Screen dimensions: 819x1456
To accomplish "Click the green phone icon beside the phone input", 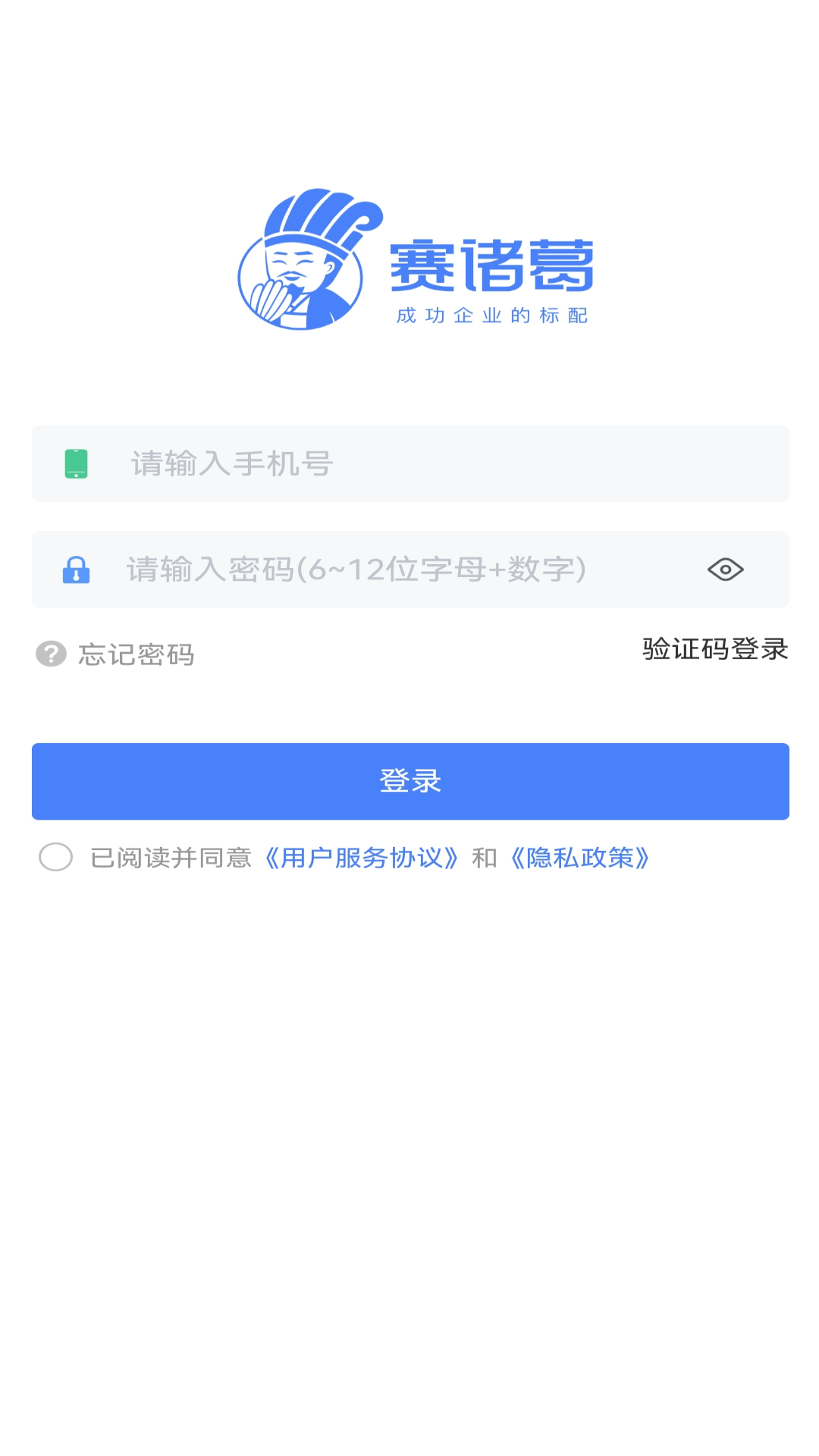I will 76,463.
